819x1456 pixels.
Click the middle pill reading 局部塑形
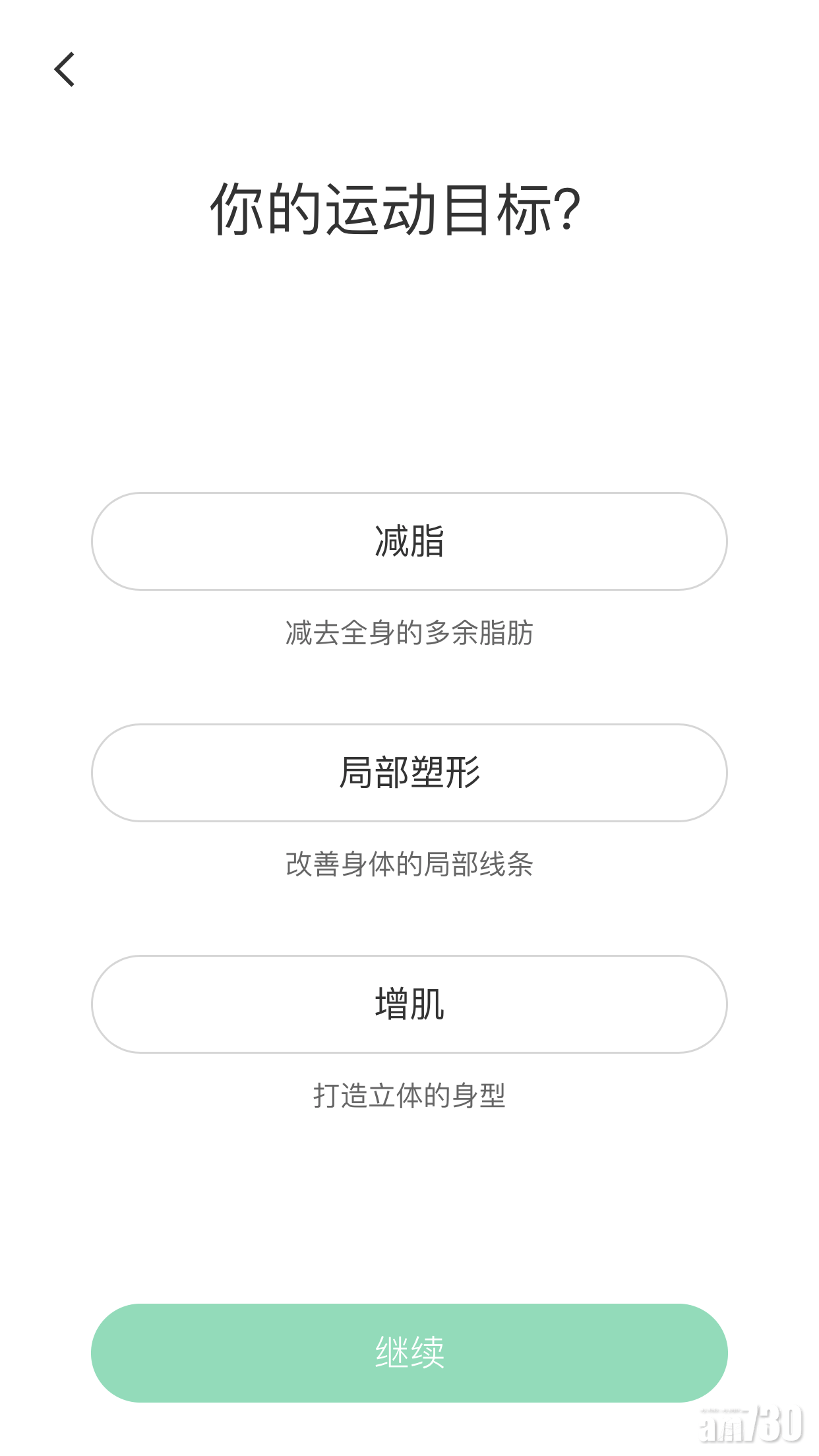click(x=409, y=773)
